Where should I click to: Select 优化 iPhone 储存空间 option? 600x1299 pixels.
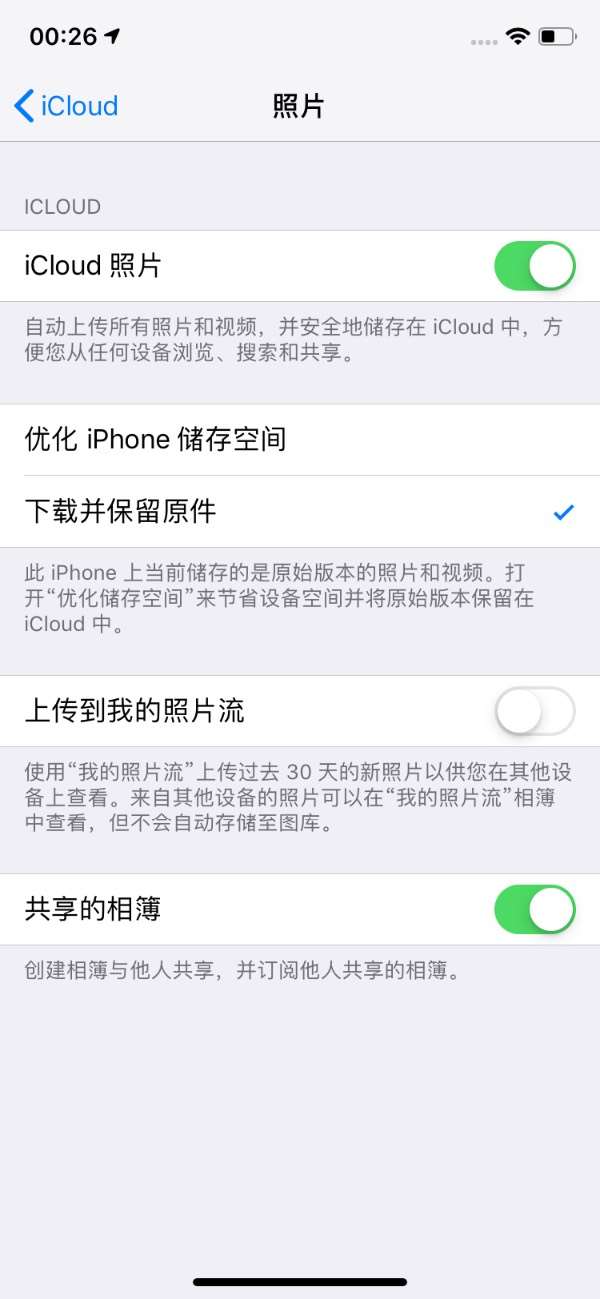(300, 440)
